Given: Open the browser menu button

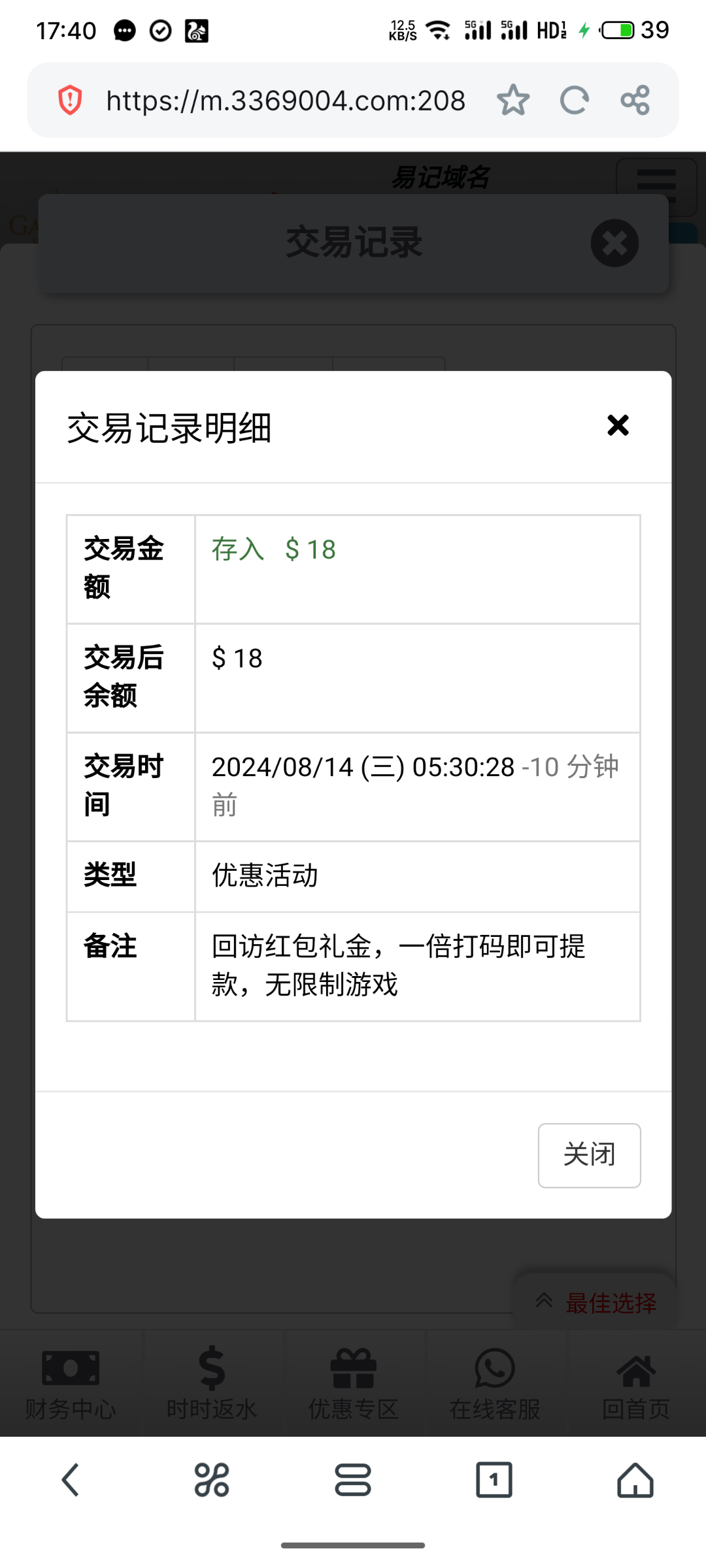Looking at the screenshot, I should [353, 1479].
